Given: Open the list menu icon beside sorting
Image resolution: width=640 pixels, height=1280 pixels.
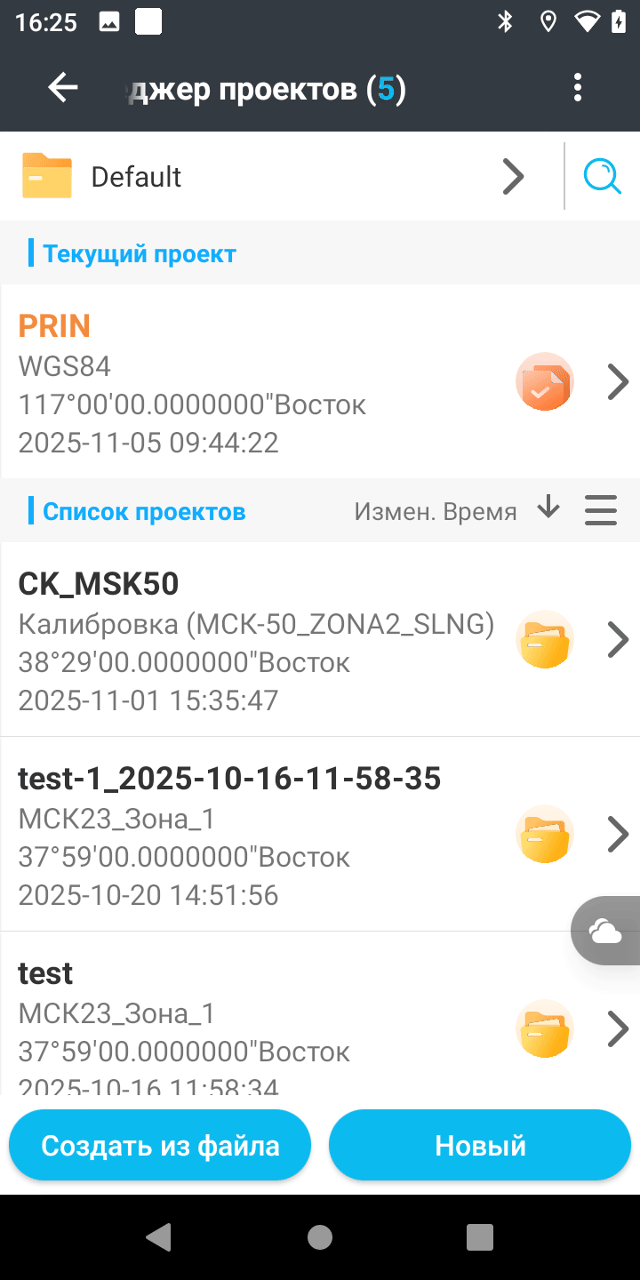Looking at the screenshot, I should tap(600, 511).
